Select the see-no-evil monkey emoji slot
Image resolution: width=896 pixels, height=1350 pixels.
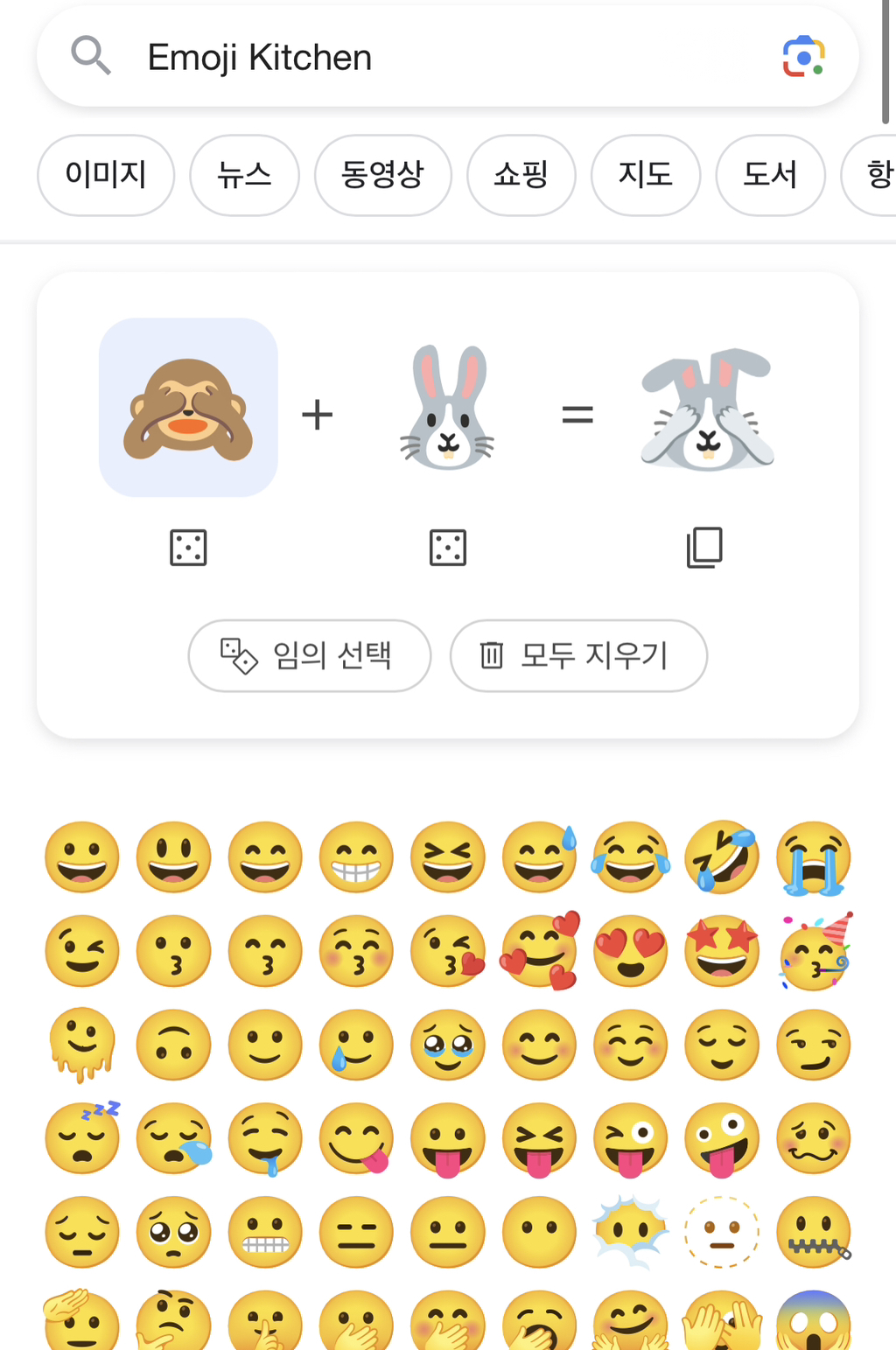[188, 408]
